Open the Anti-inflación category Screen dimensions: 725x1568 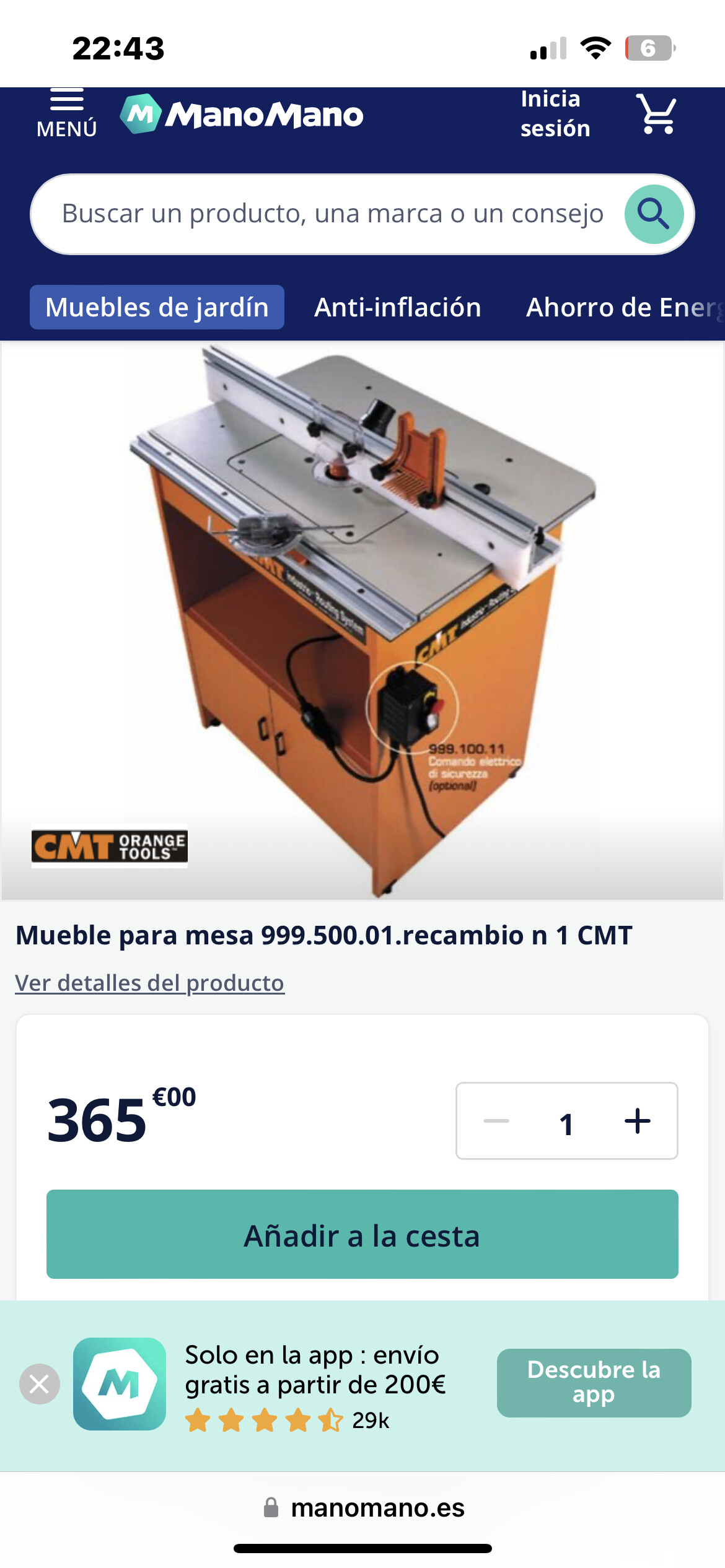tap(398, 307)
